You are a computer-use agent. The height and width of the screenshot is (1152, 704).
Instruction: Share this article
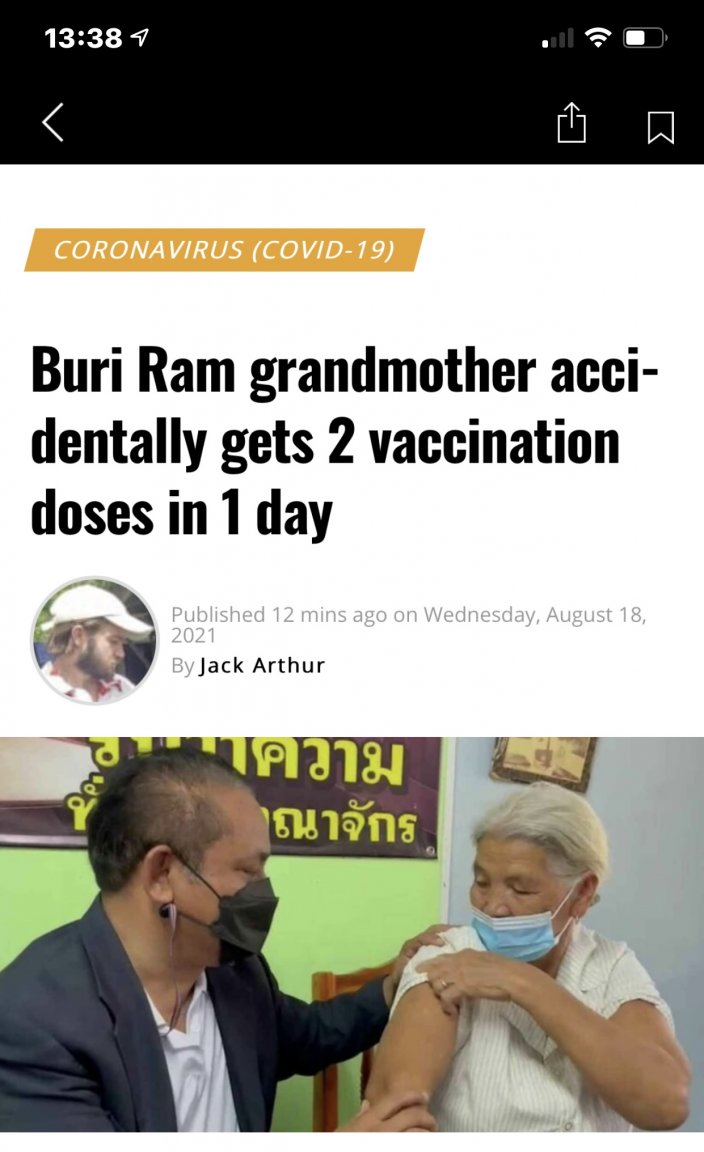571,124
